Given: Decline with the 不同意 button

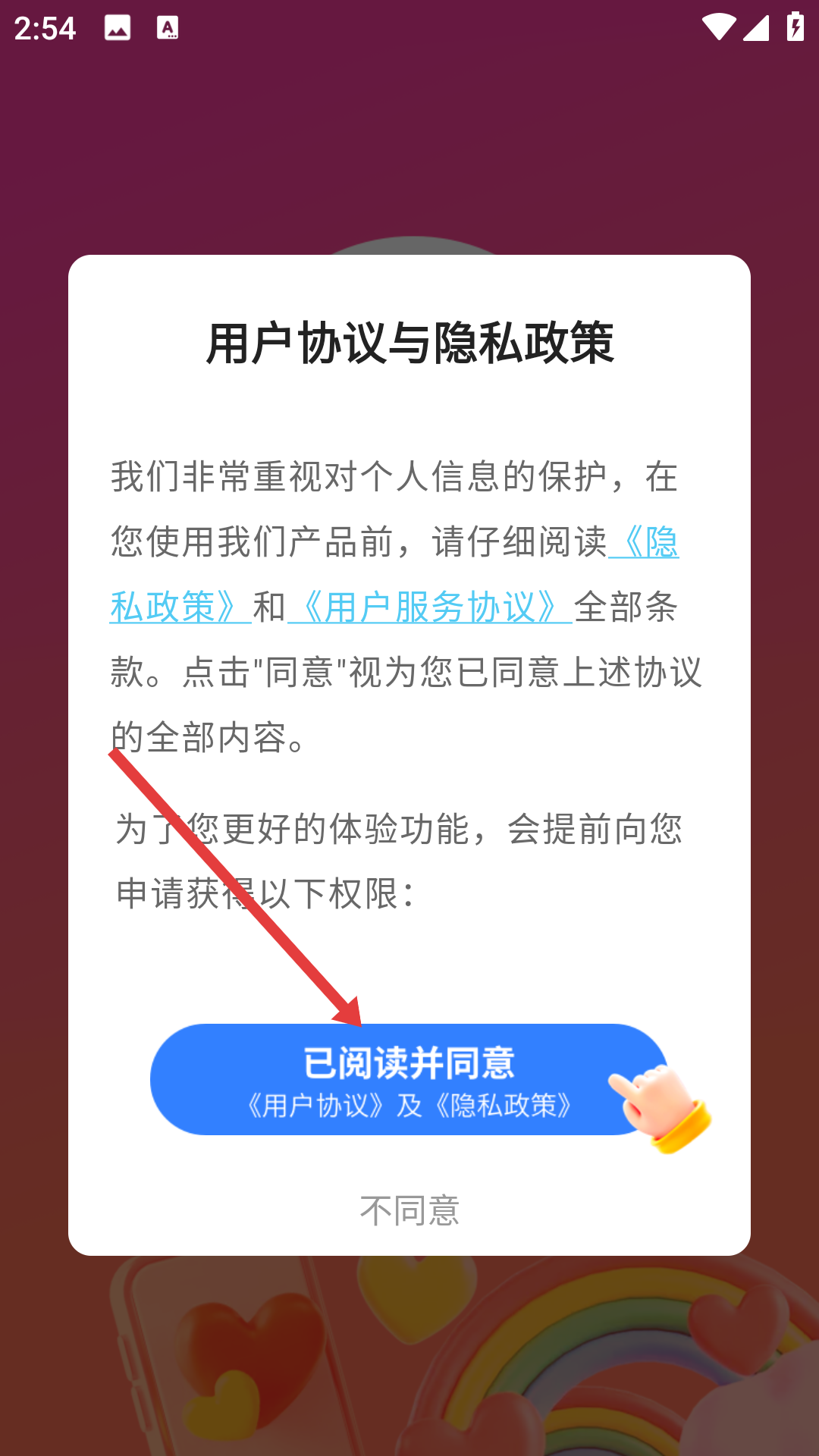Looking at the screenshot, I should (x=409, y=1210).
